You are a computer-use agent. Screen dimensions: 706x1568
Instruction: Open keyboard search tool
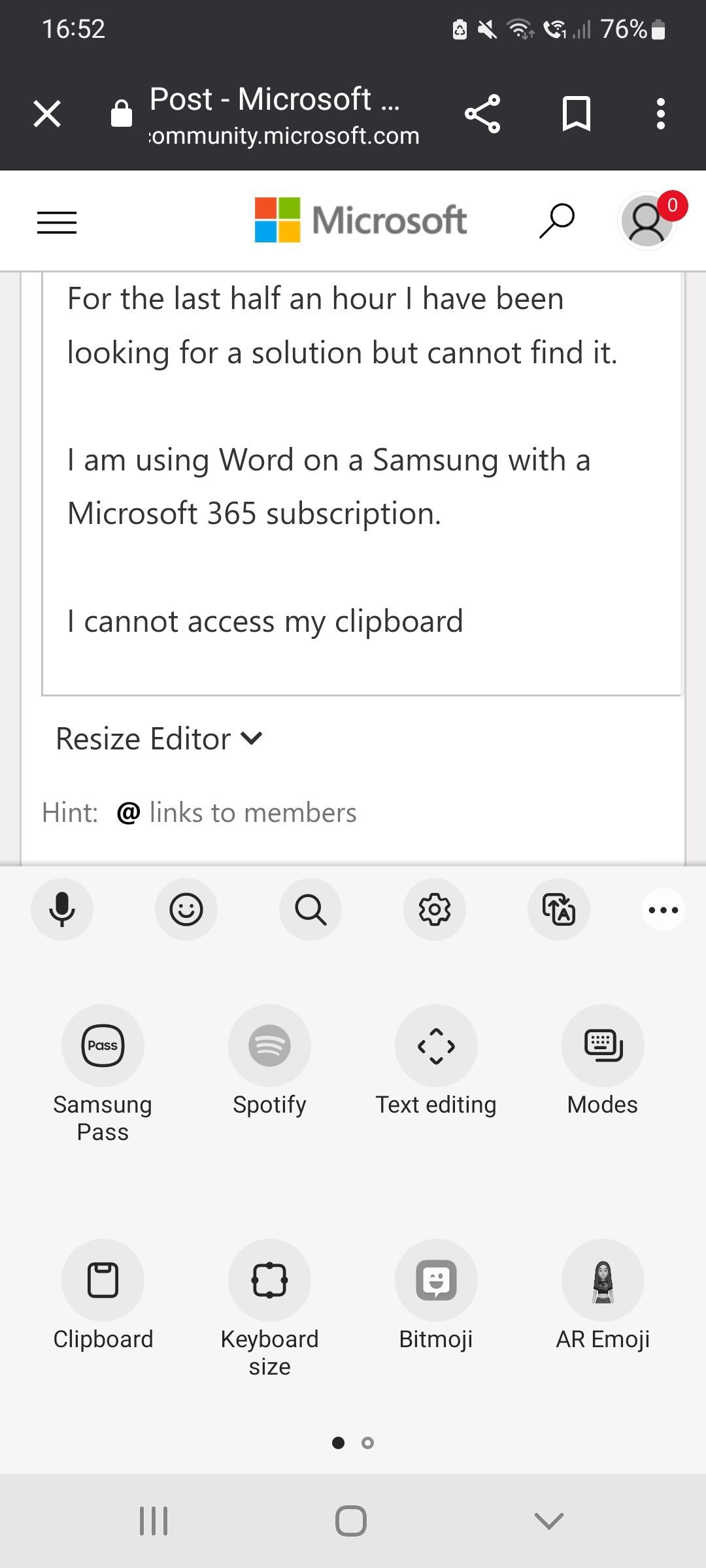click(311, 909)
